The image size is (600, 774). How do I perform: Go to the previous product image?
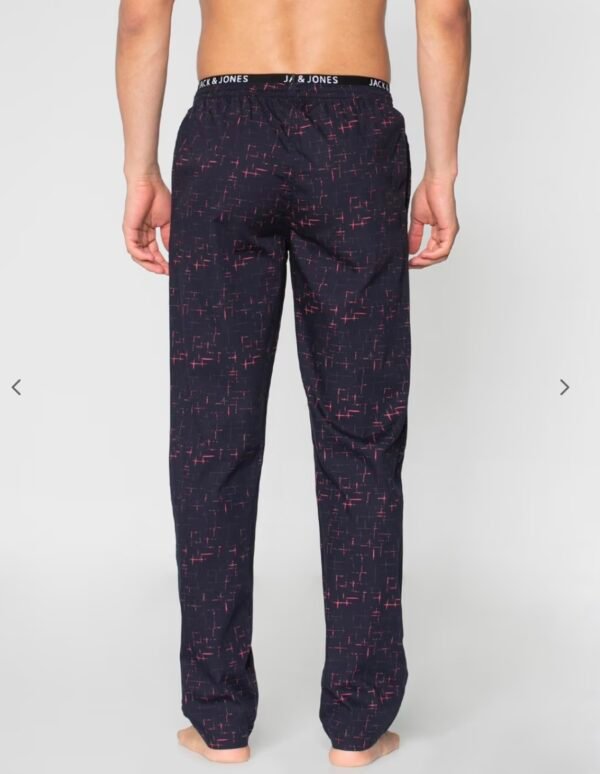coord(16,387)
